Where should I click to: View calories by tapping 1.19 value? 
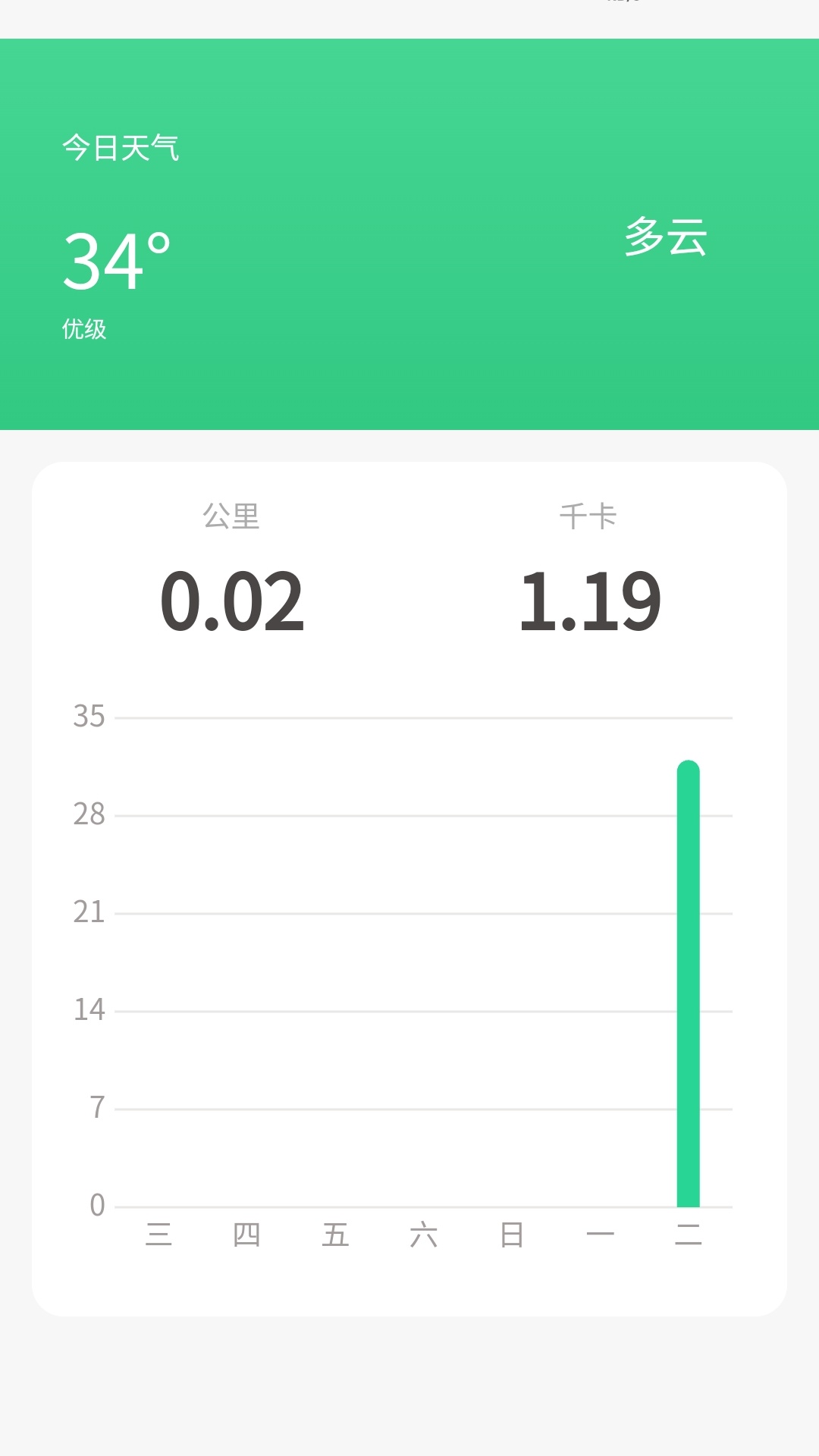coord(591,601)
